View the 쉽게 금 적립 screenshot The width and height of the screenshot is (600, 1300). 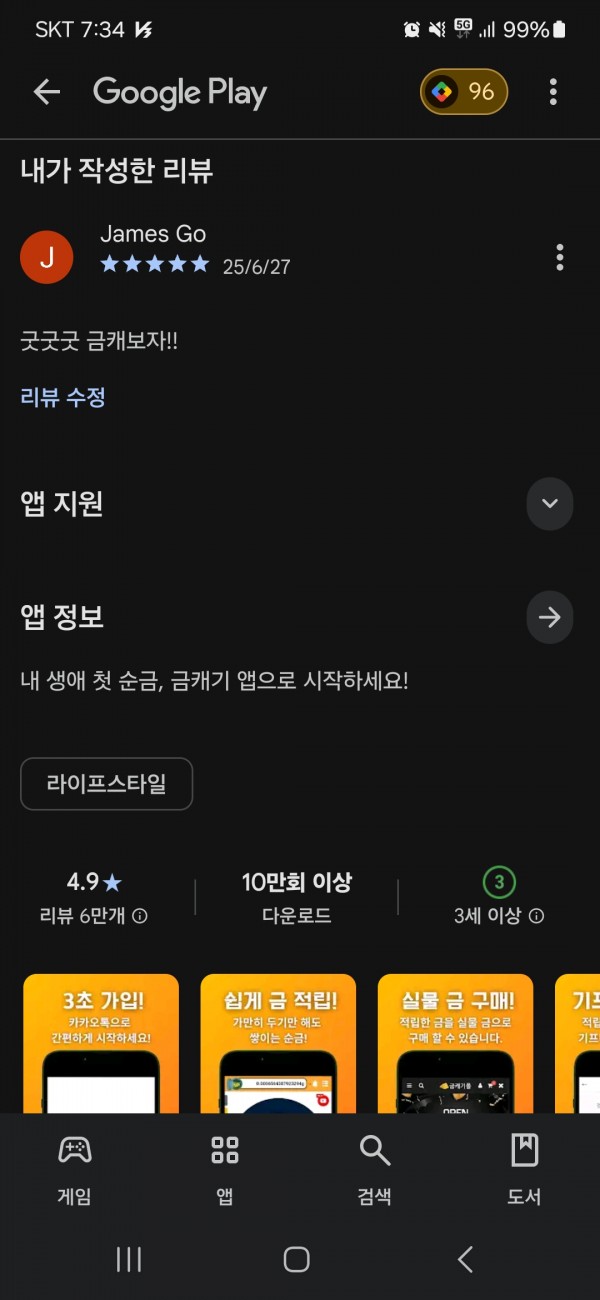pos(278,1043)
